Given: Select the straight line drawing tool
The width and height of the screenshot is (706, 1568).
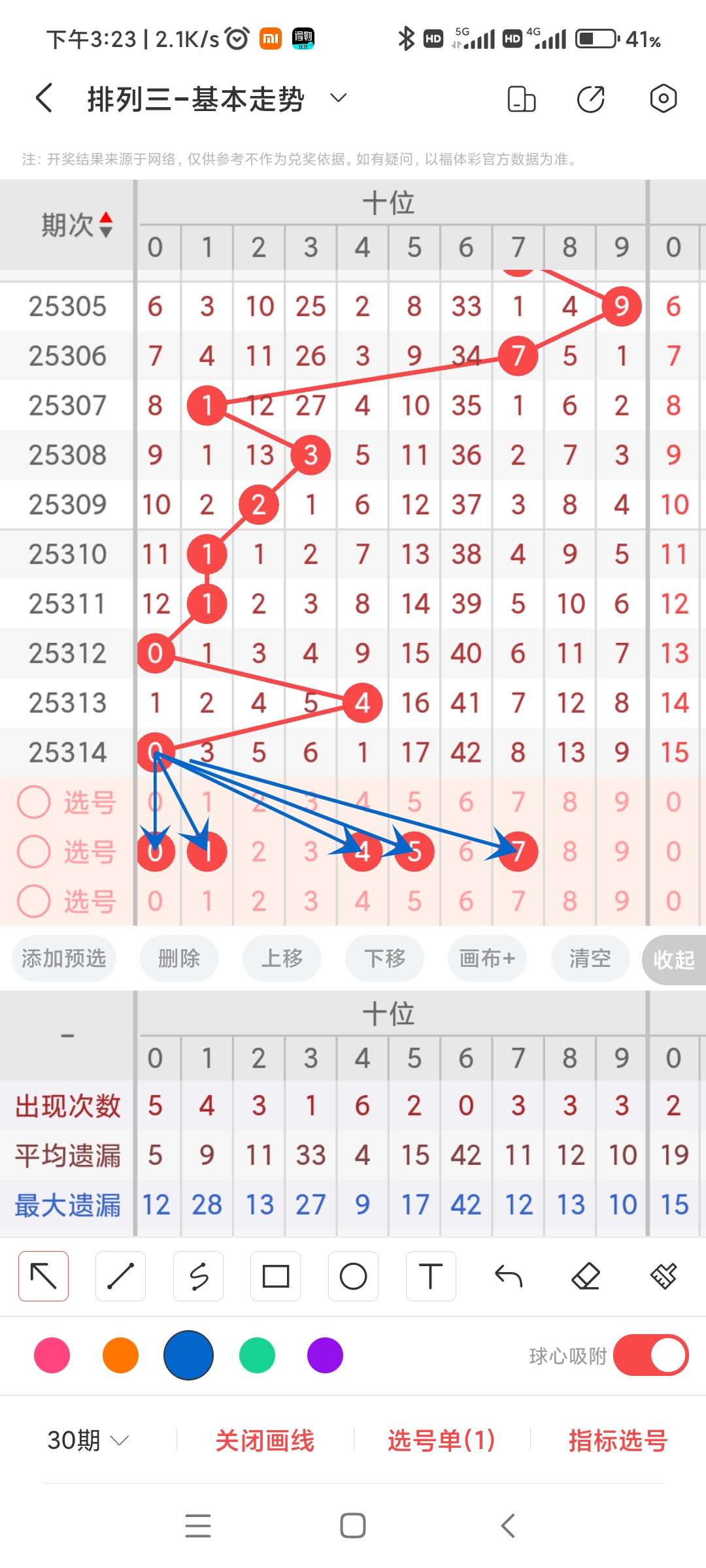Looking at the screenshot, I should [x=120, y=1275].
